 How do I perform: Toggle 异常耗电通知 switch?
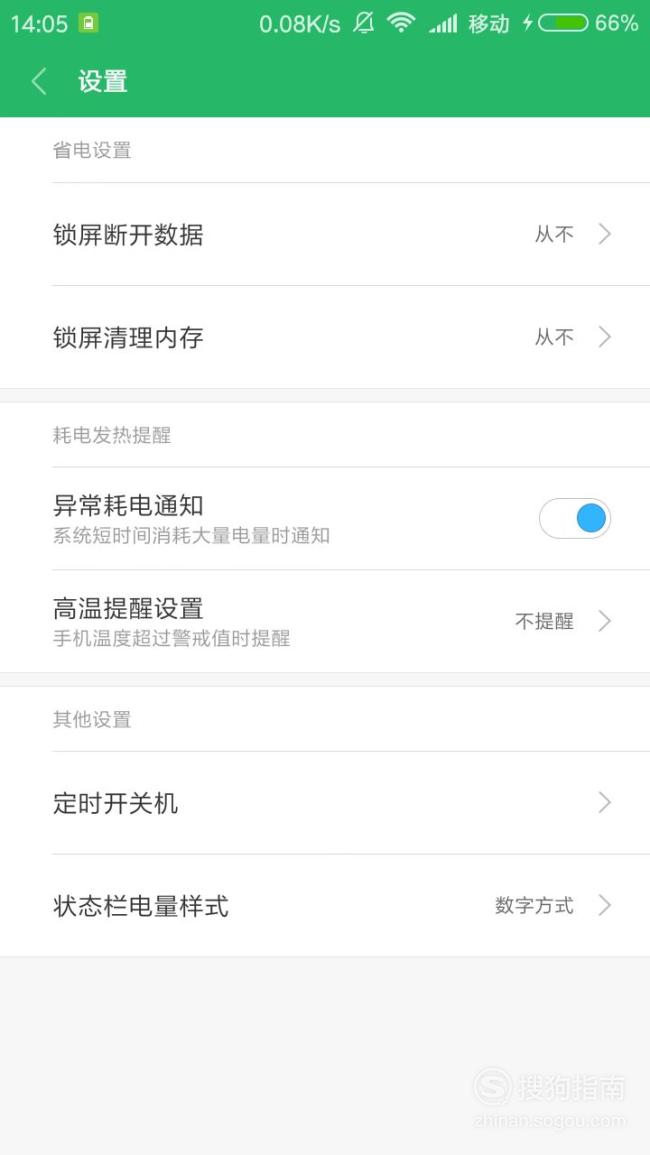(575, 519)
